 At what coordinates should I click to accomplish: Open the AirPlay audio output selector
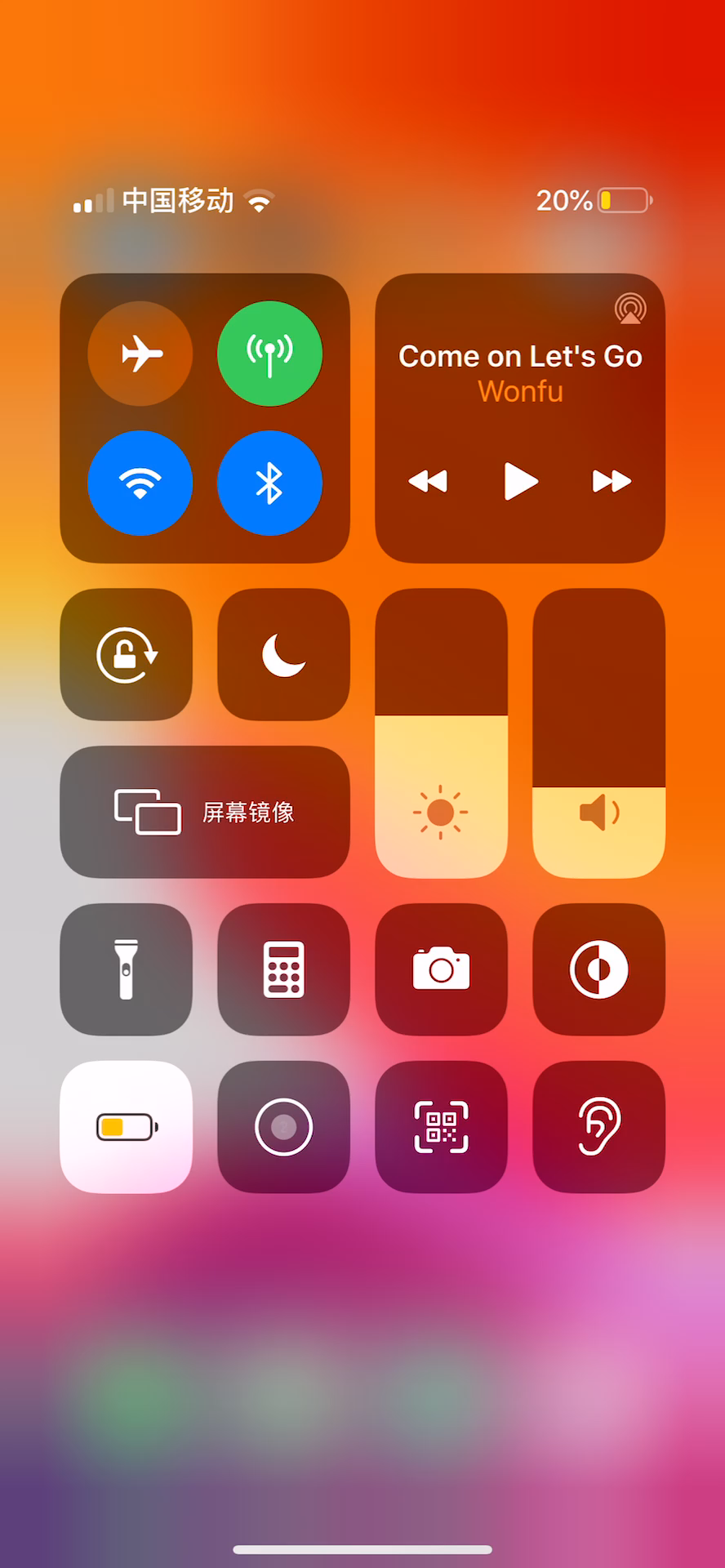[629, 309]
